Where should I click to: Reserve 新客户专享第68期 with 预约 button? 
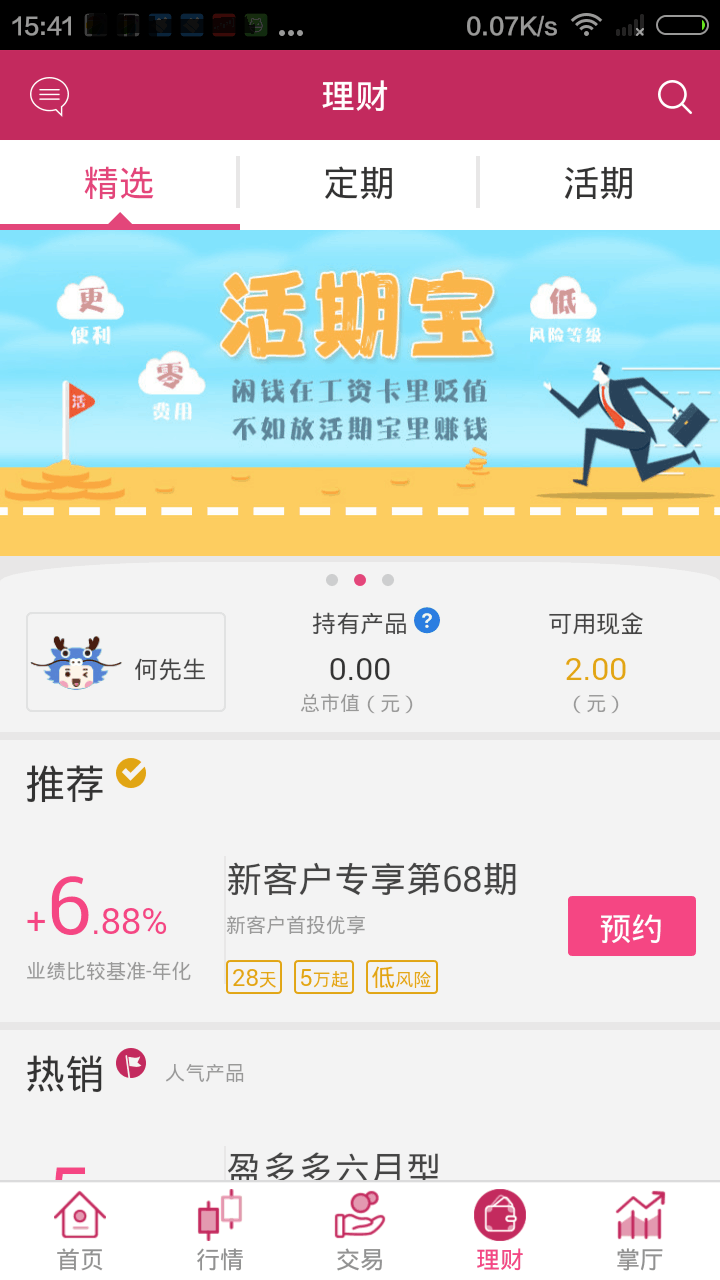coord(631,926)
